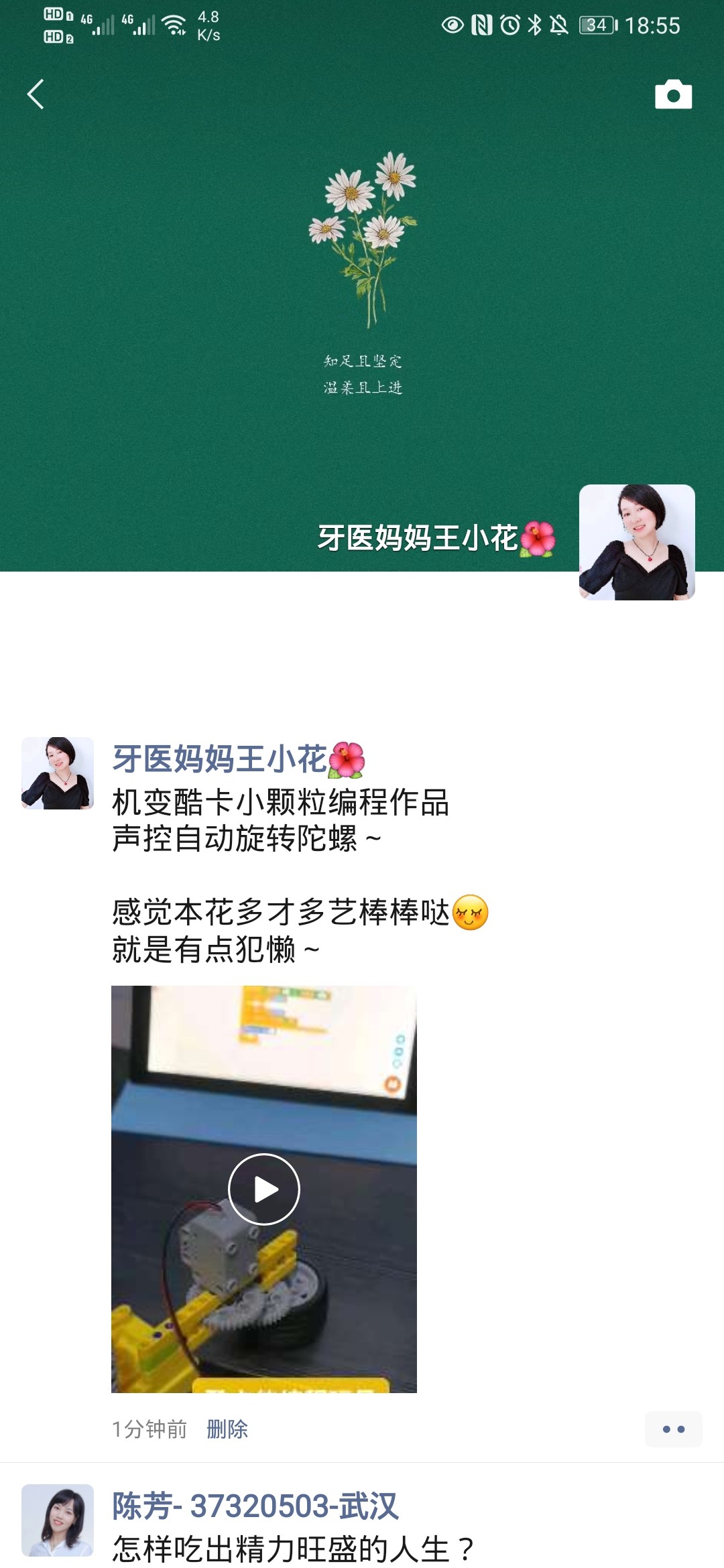
Task: Open the camera to post a moment
Action: (x=673, y=94)
